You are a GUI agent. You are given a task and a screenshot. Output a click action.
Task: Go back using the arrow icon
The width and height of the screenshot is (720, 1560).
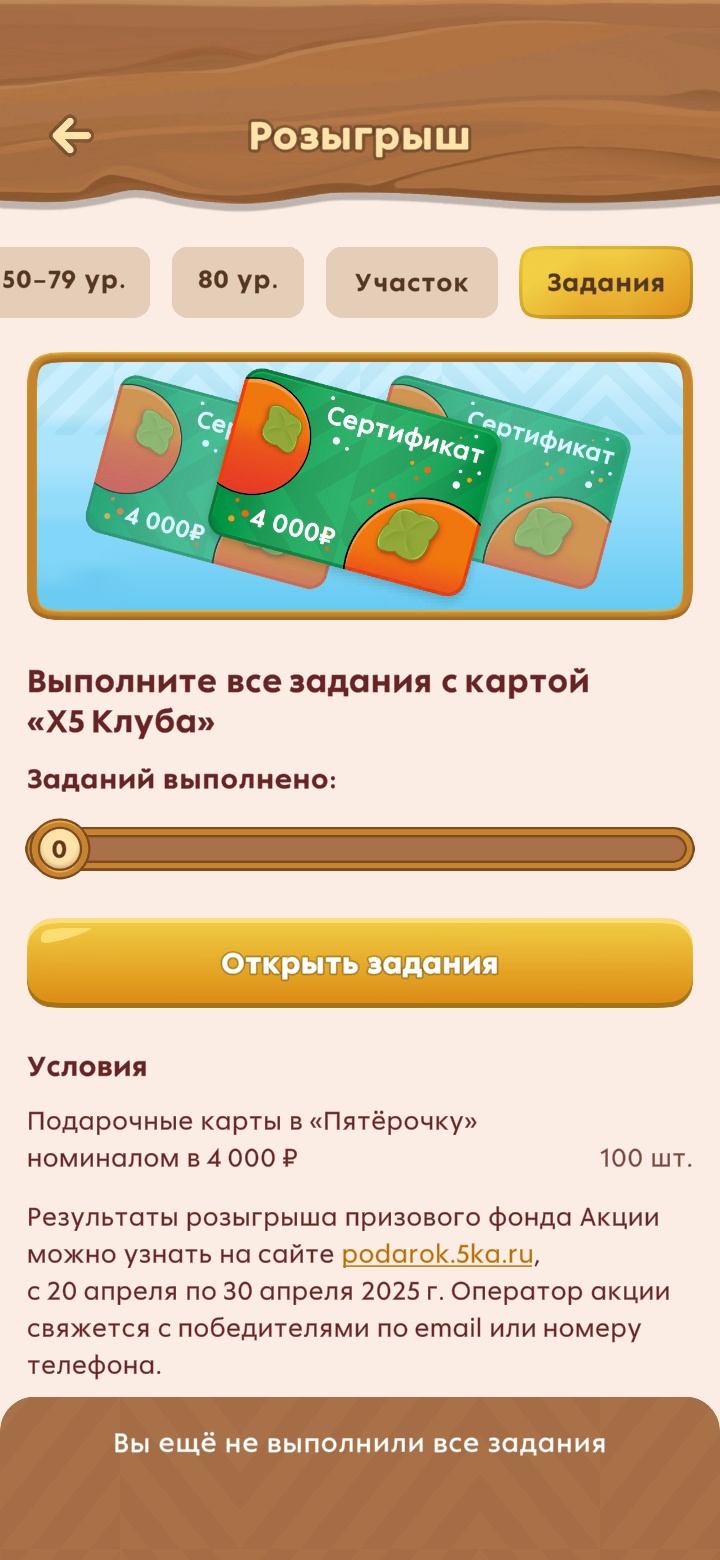tap(71, 136)
